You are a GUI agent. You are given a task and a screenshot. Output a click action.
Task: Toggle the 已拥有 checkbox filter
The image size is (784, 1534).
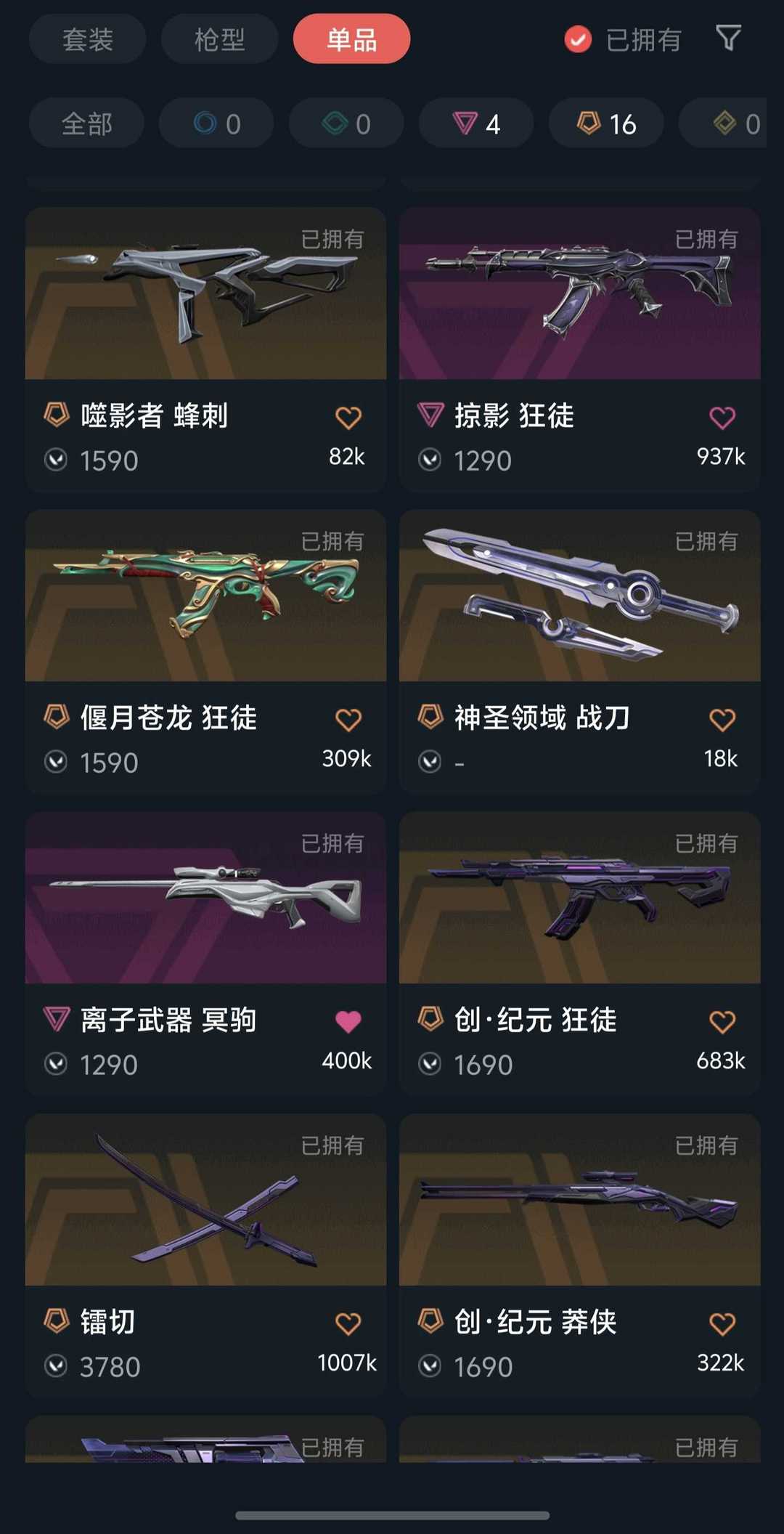click(579, 39)
